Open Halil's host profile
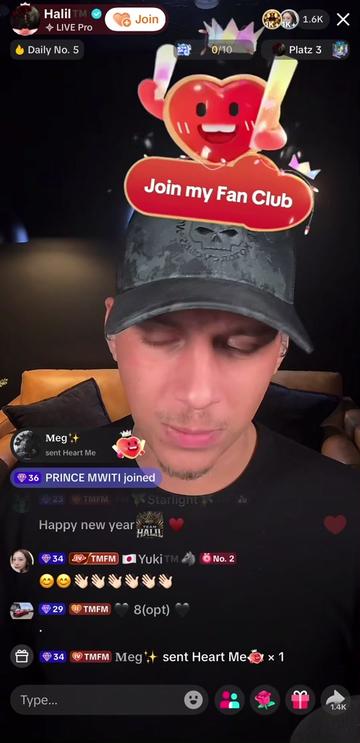Screen dimensions: 360x743 25,20
